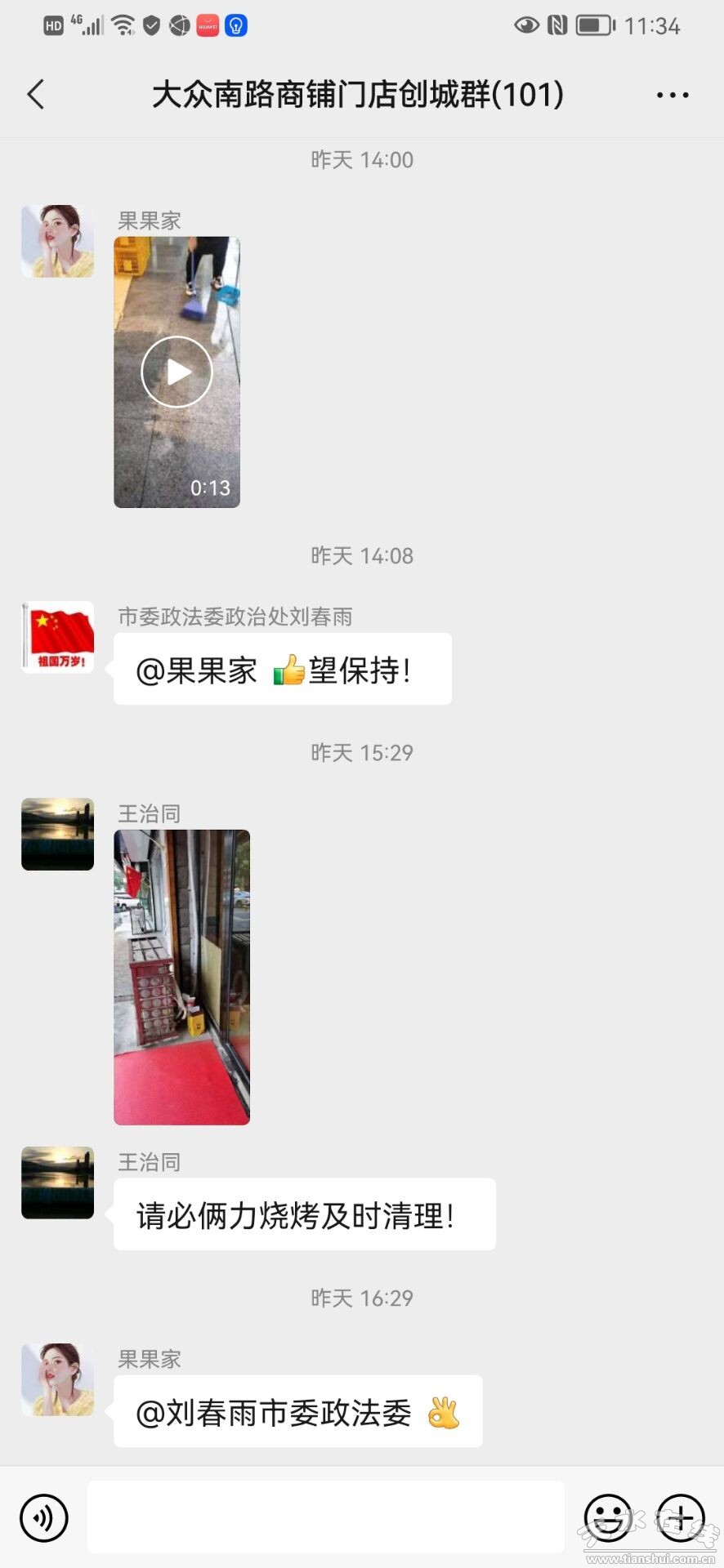Go back from the group chat

[36, 95]
